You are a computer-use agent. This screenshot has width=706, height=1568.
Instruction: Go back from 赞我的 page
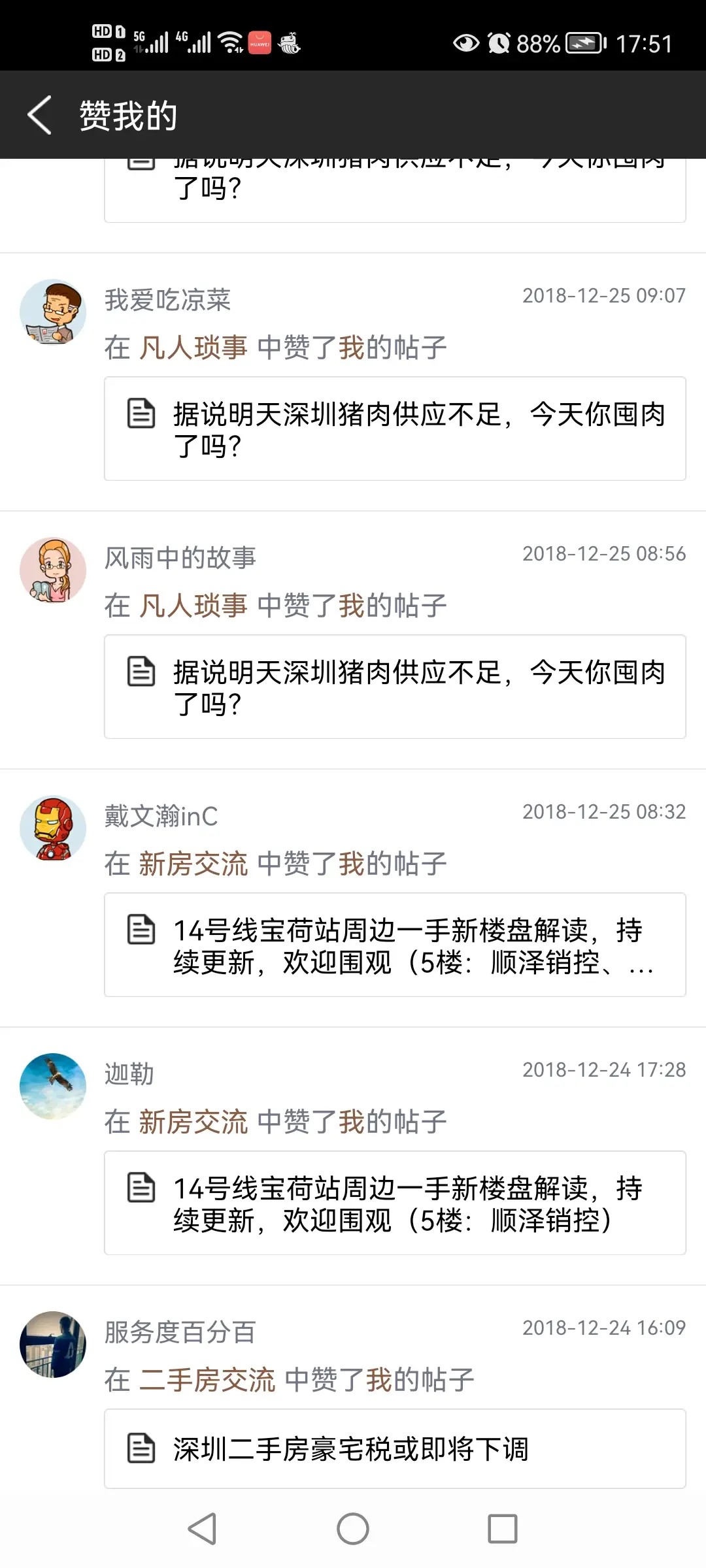tap(41, 115)
